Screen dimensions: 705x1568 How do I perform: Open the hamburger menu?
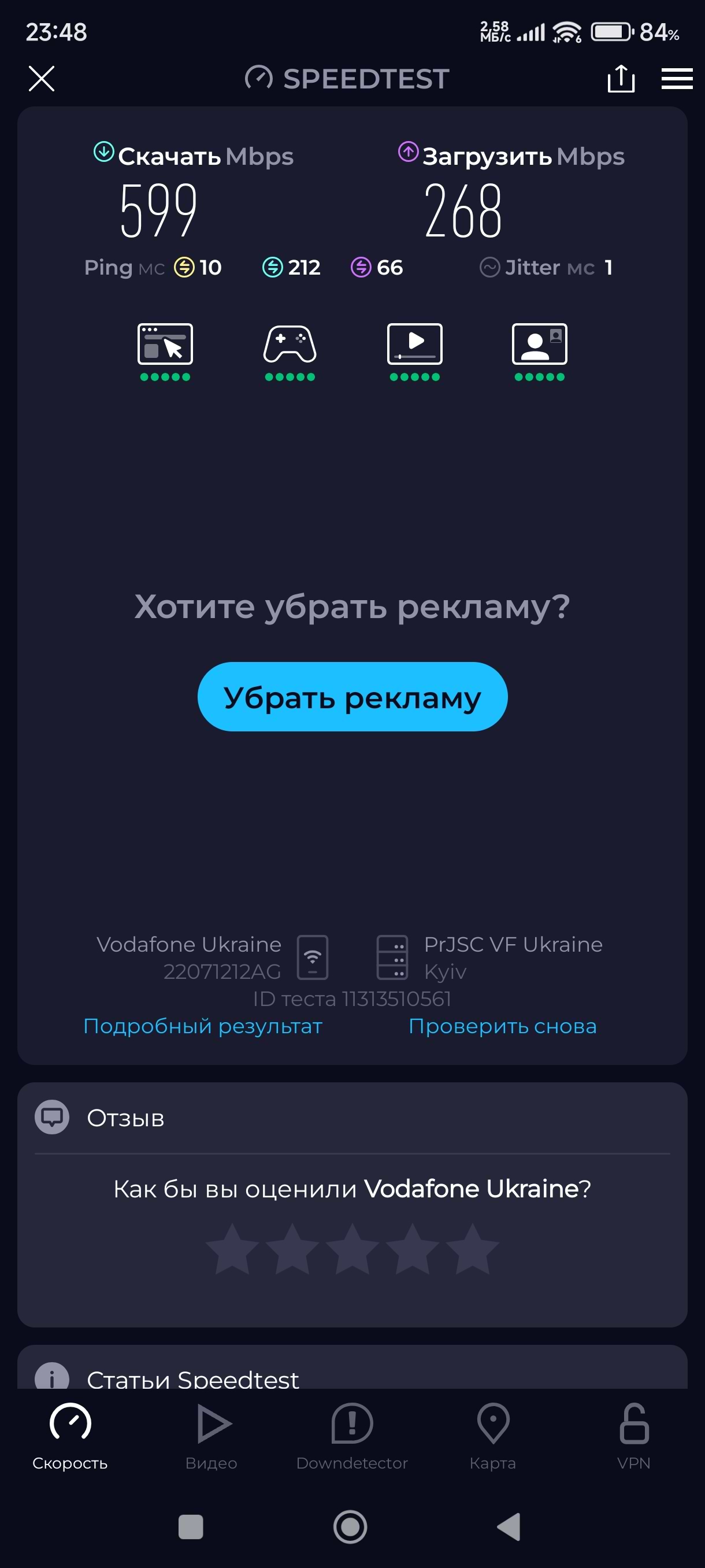tap(677, 79)
